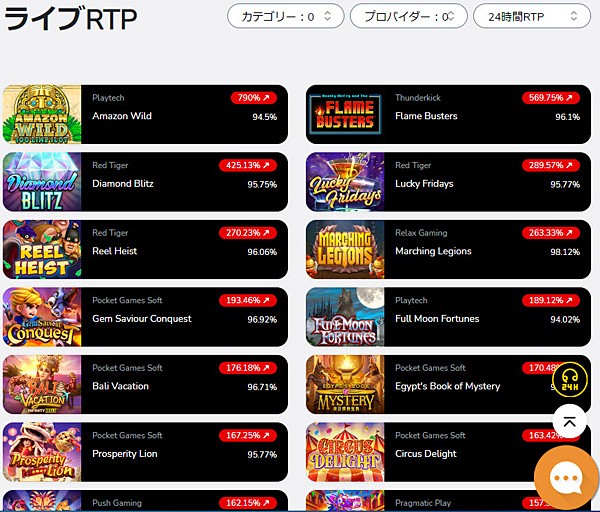Image resolution: width=600 pixels, height=512 pixels.
Task: Jump back to top with the arrow button
Action: point(569,421)
